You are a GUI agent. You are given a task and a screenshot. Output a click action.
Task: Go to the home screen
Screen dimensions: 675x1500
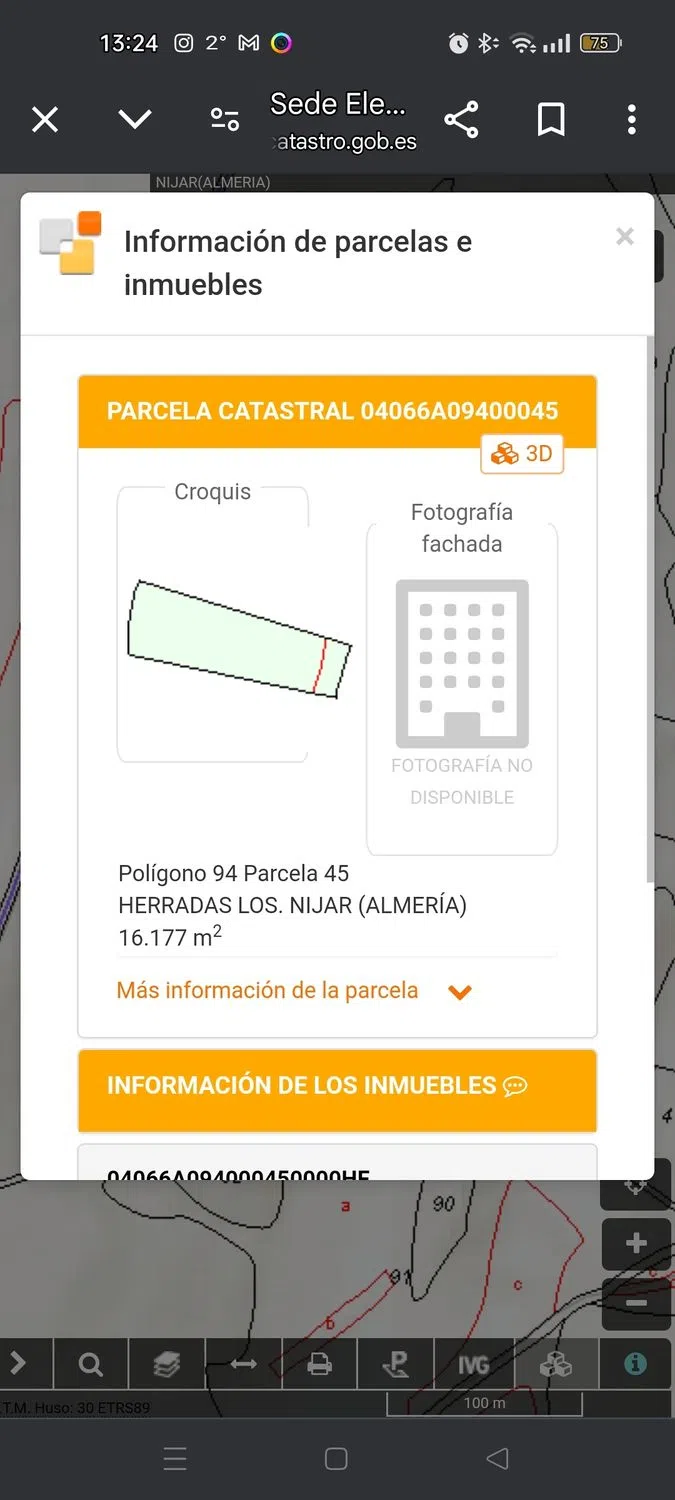click(x=337, y=1459)
